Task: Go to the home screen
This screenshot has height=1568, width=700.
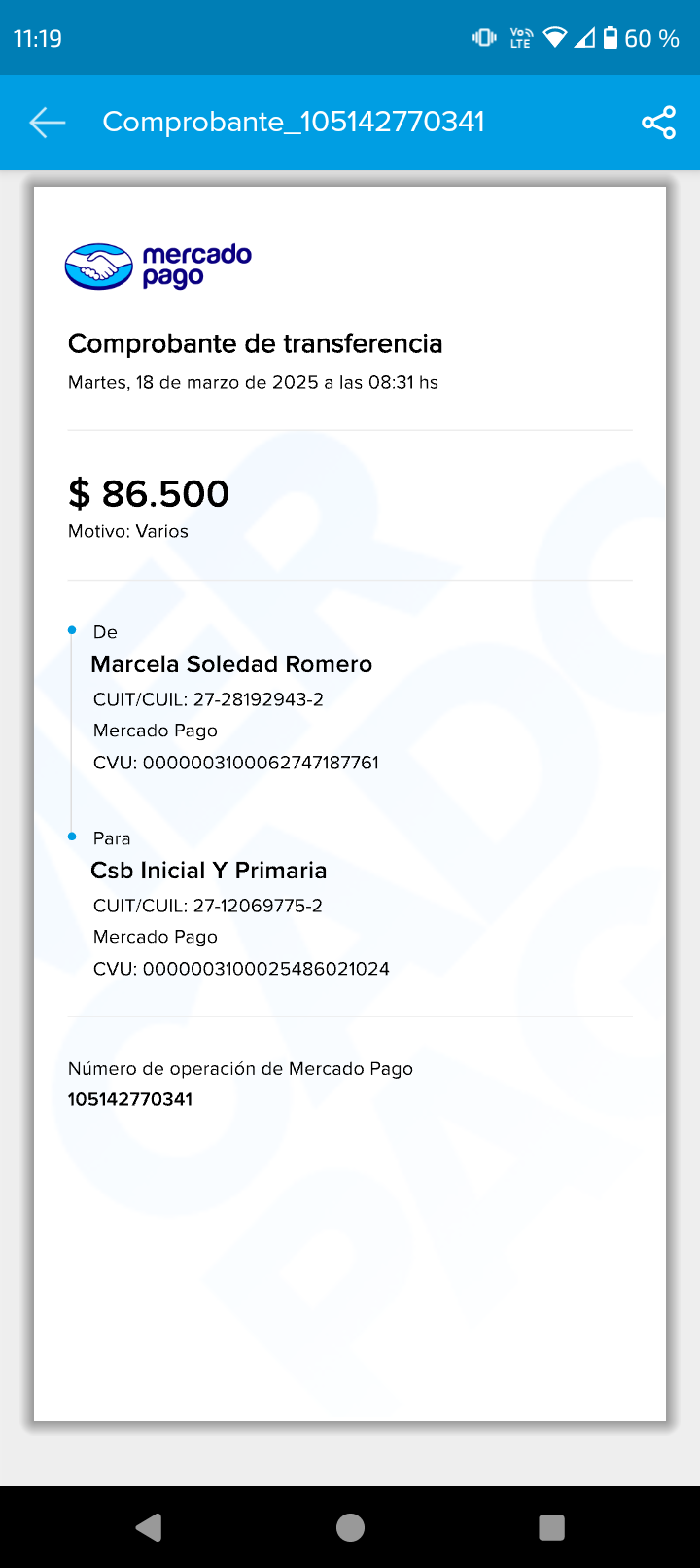Action: [x=350, y=1527]
